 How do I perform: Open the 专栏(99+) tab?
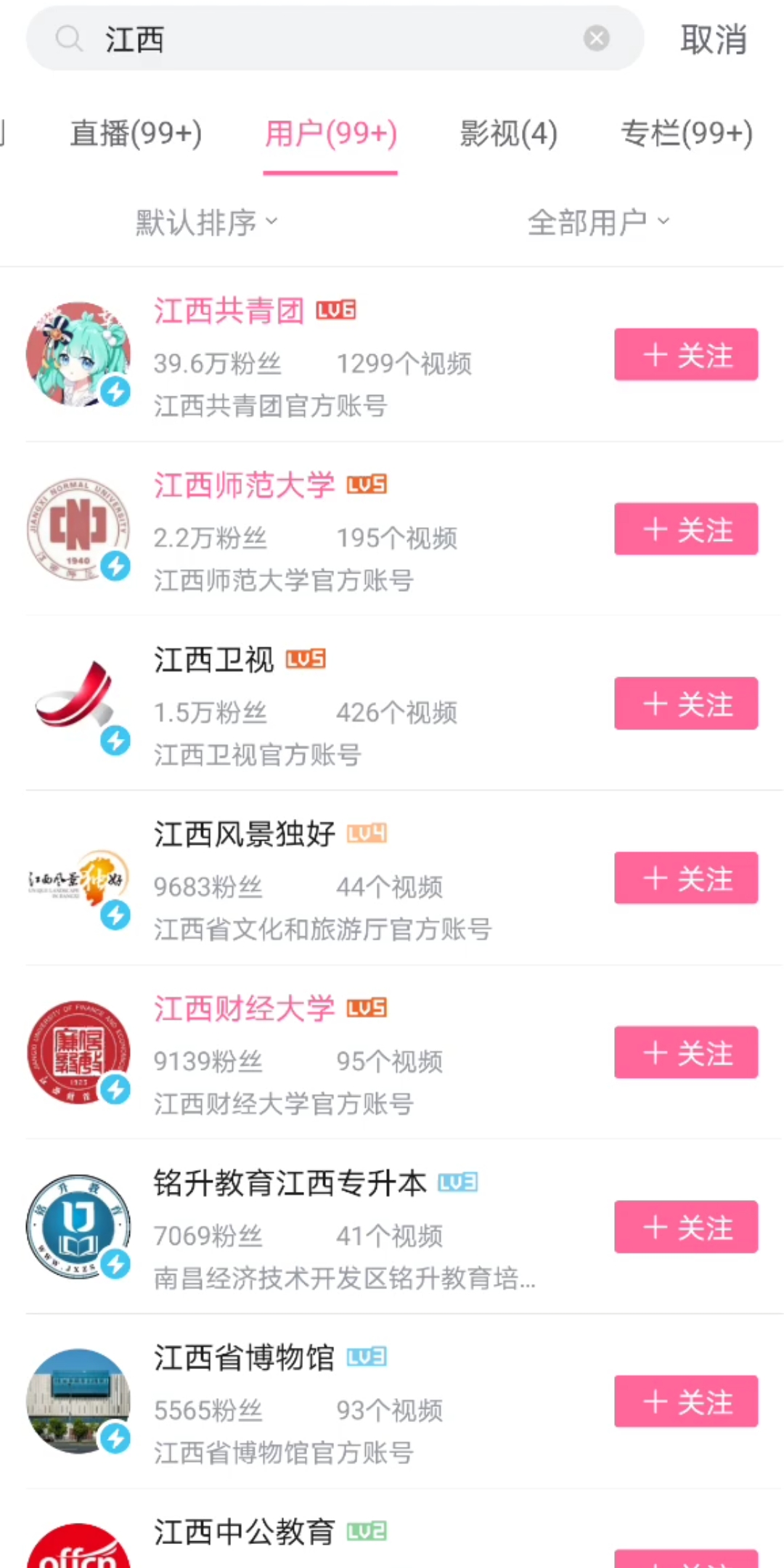(x=685, y=134)
